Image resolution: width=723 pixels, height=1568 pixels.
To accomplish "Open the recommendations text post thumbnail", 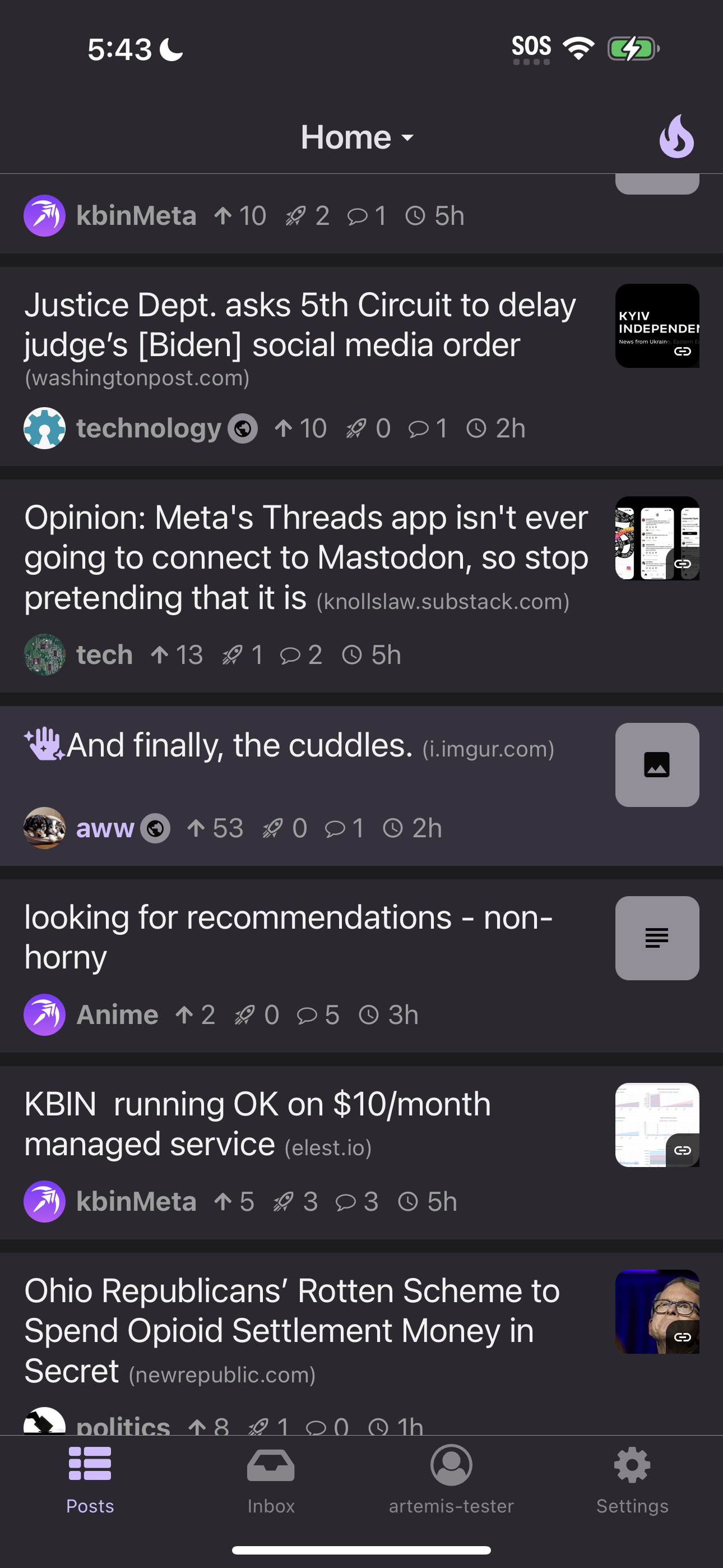I will click(x=657, y=938).
